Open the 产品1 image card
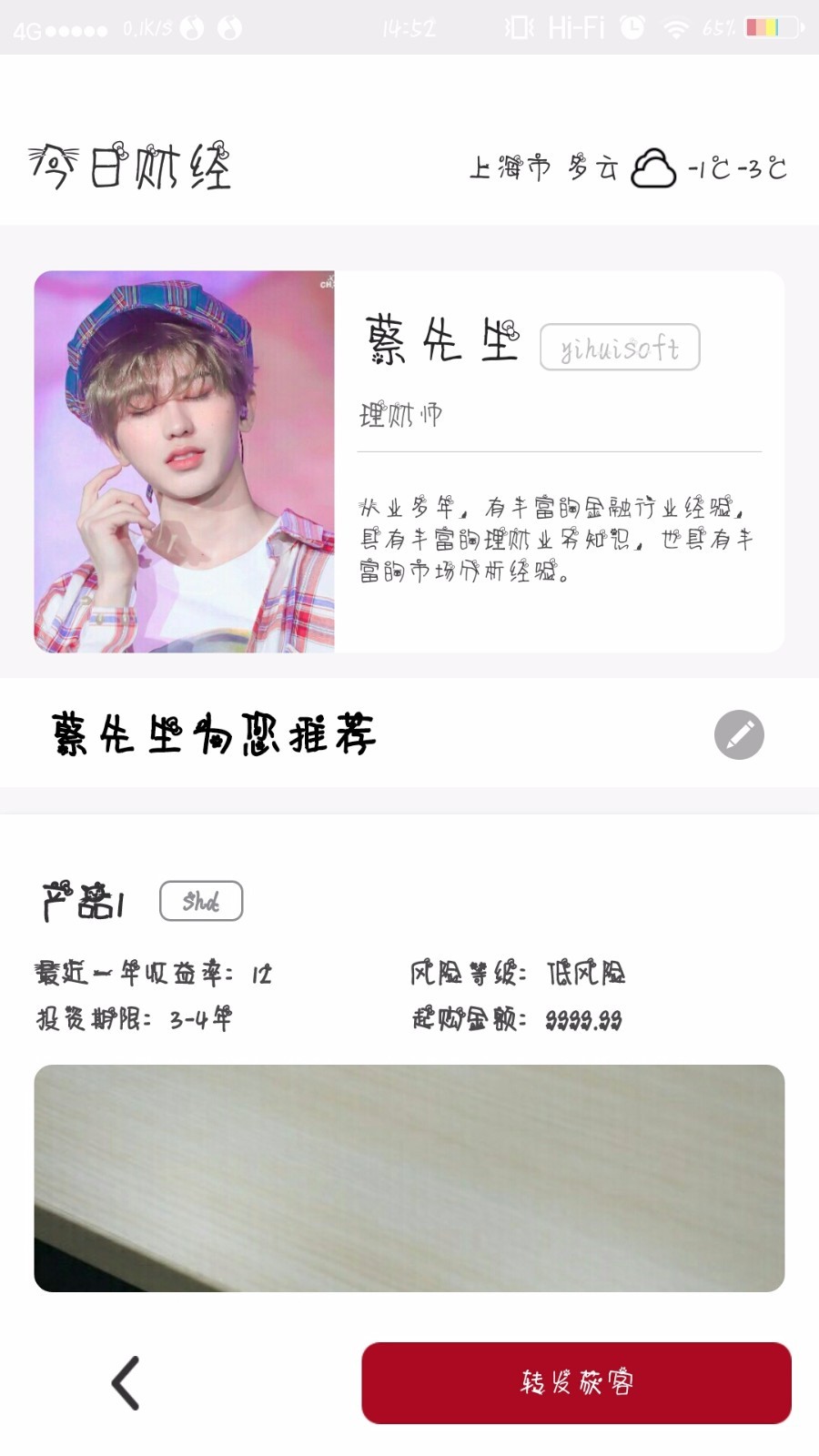Screen dimensions: 819x1456 [409, 1178]
